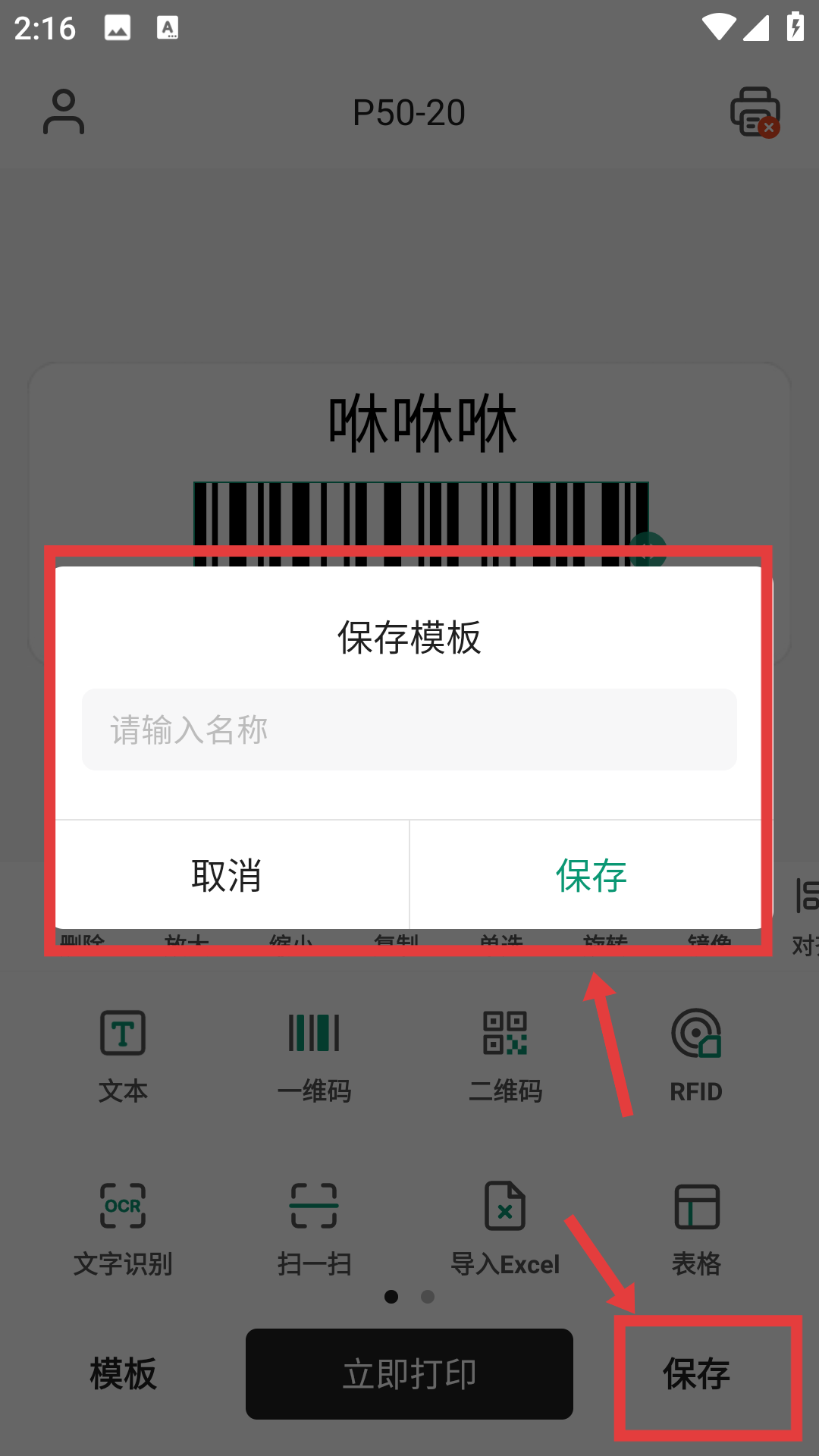Tap 保存 in the bottom bar

(696, 1374)
